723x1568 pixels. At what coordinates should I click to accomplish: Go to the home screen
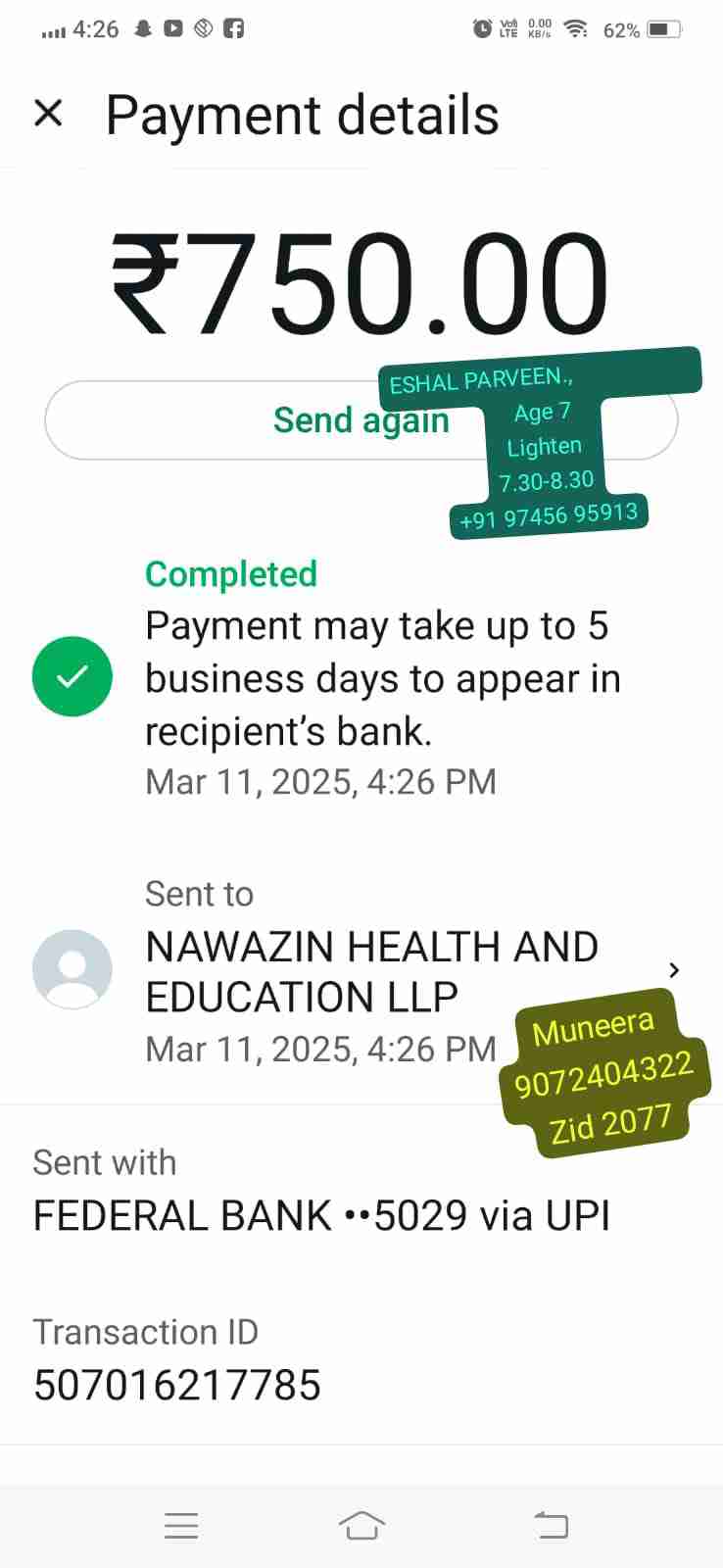361,1525
